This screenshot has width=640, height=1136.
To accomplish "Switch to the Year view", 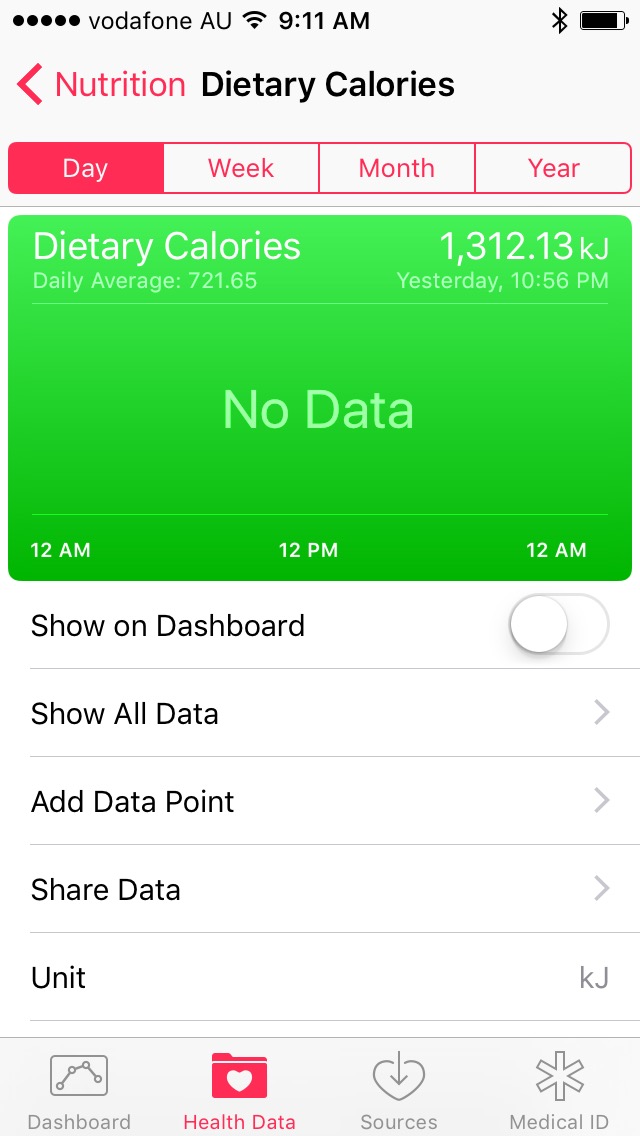I will tap(553, 168).
